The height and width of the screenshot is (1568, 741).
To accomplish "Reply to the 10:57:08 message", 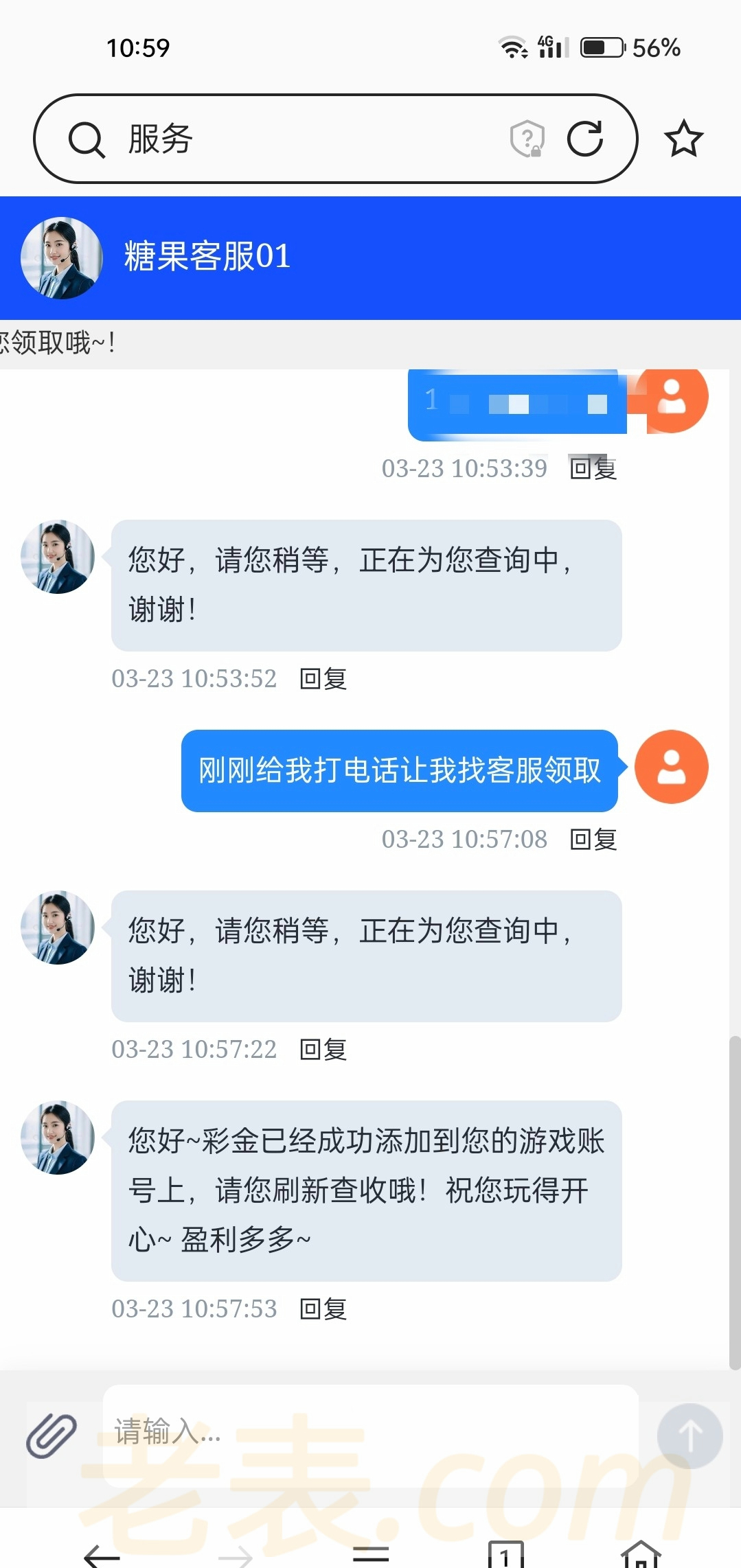I will click(x=593, y=840).
